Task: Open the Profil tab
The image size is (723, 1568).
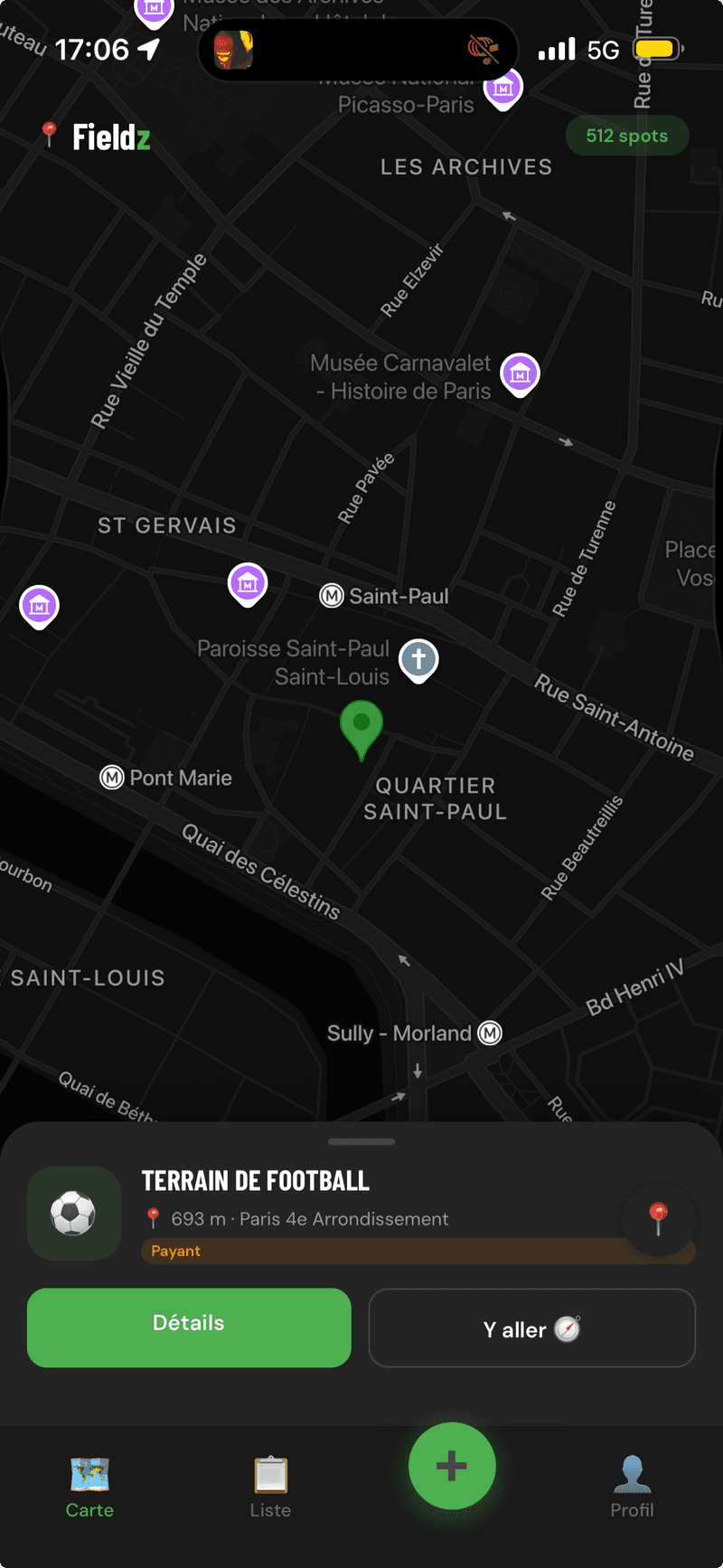Action: [x=632, y=1487]
